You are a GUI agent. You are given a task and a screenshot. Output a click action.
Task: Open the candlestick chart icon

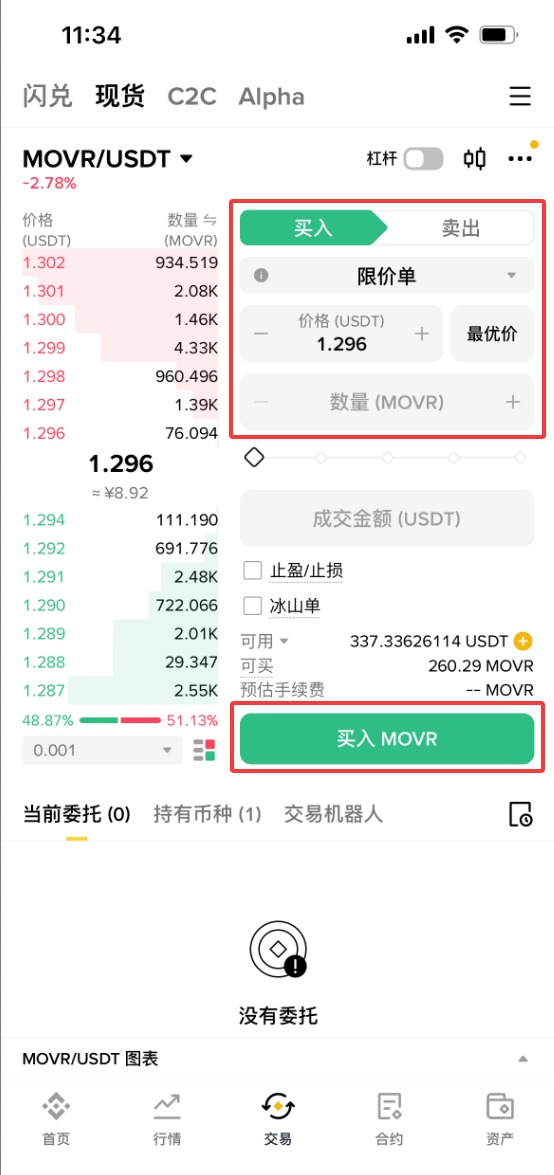(475, 159)
